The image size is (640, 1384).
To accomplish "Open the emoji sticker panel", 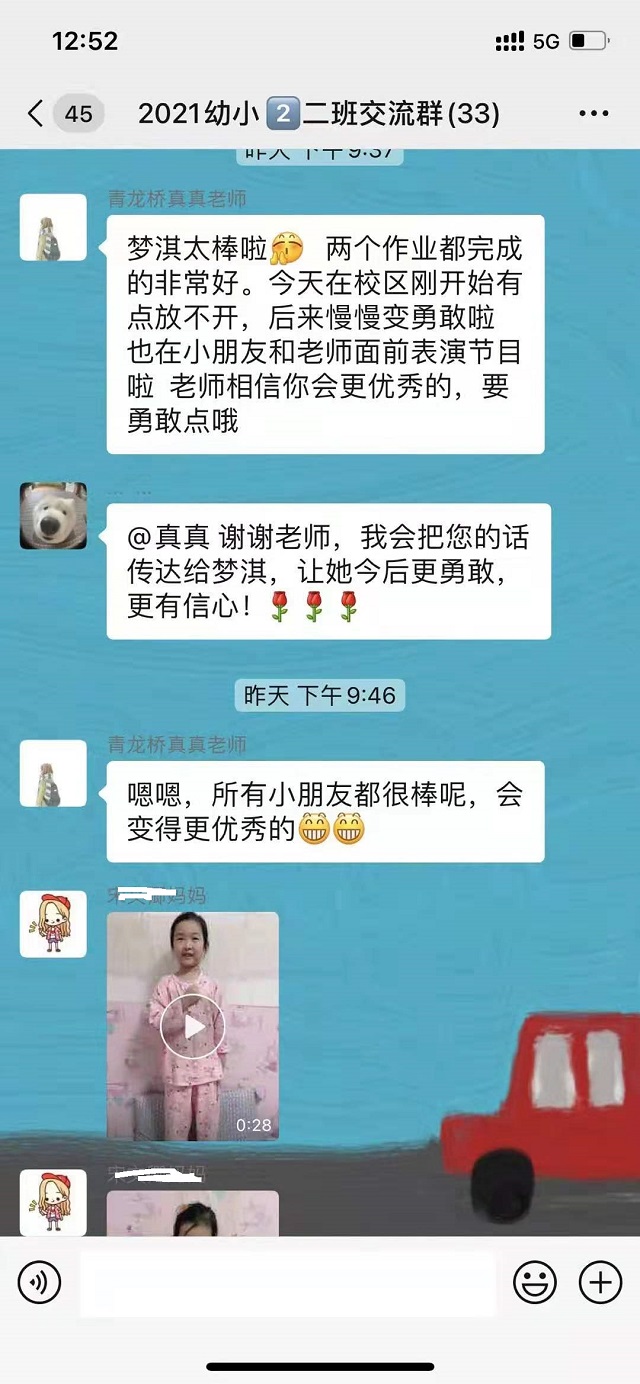I will 535,1281.
